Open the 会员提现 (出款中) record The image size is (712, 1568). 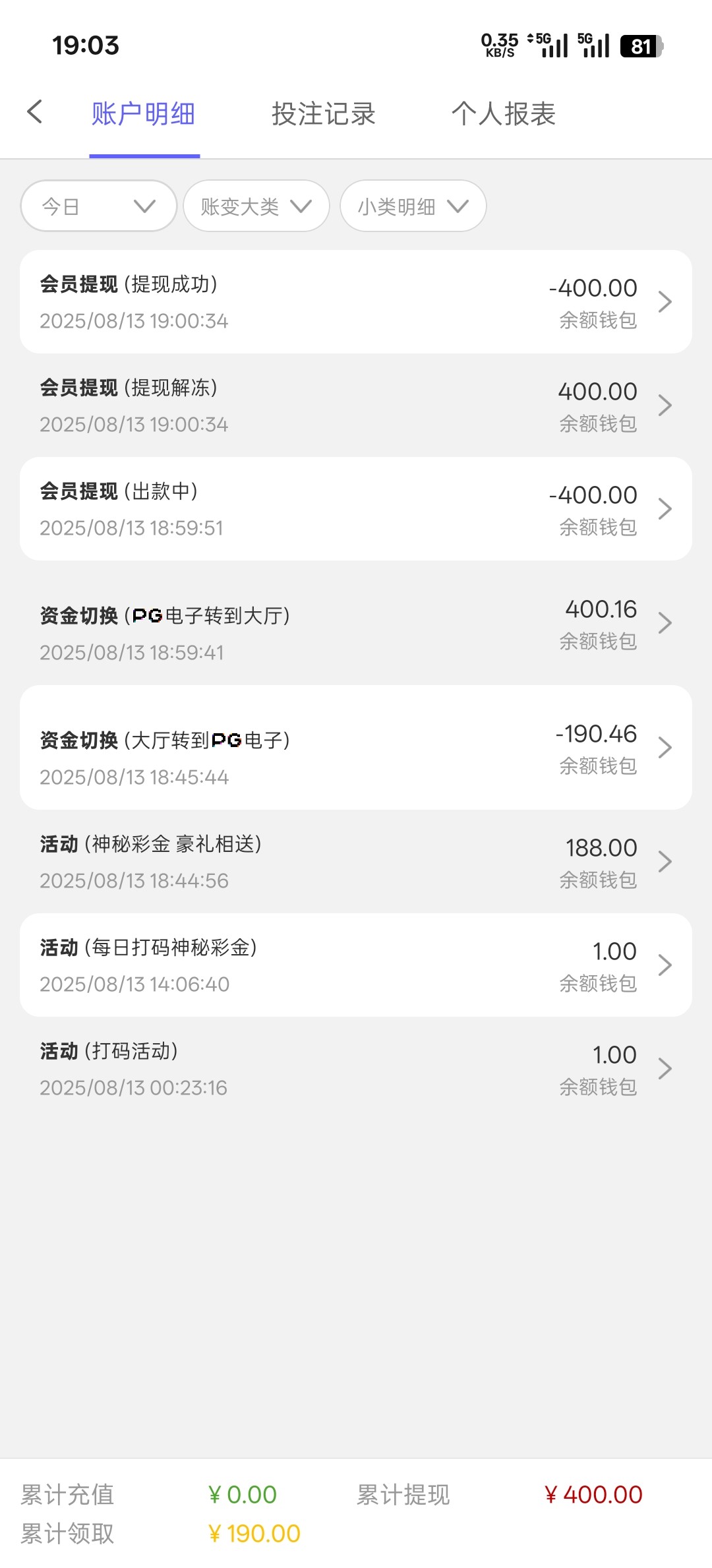[x=356, y=509]
